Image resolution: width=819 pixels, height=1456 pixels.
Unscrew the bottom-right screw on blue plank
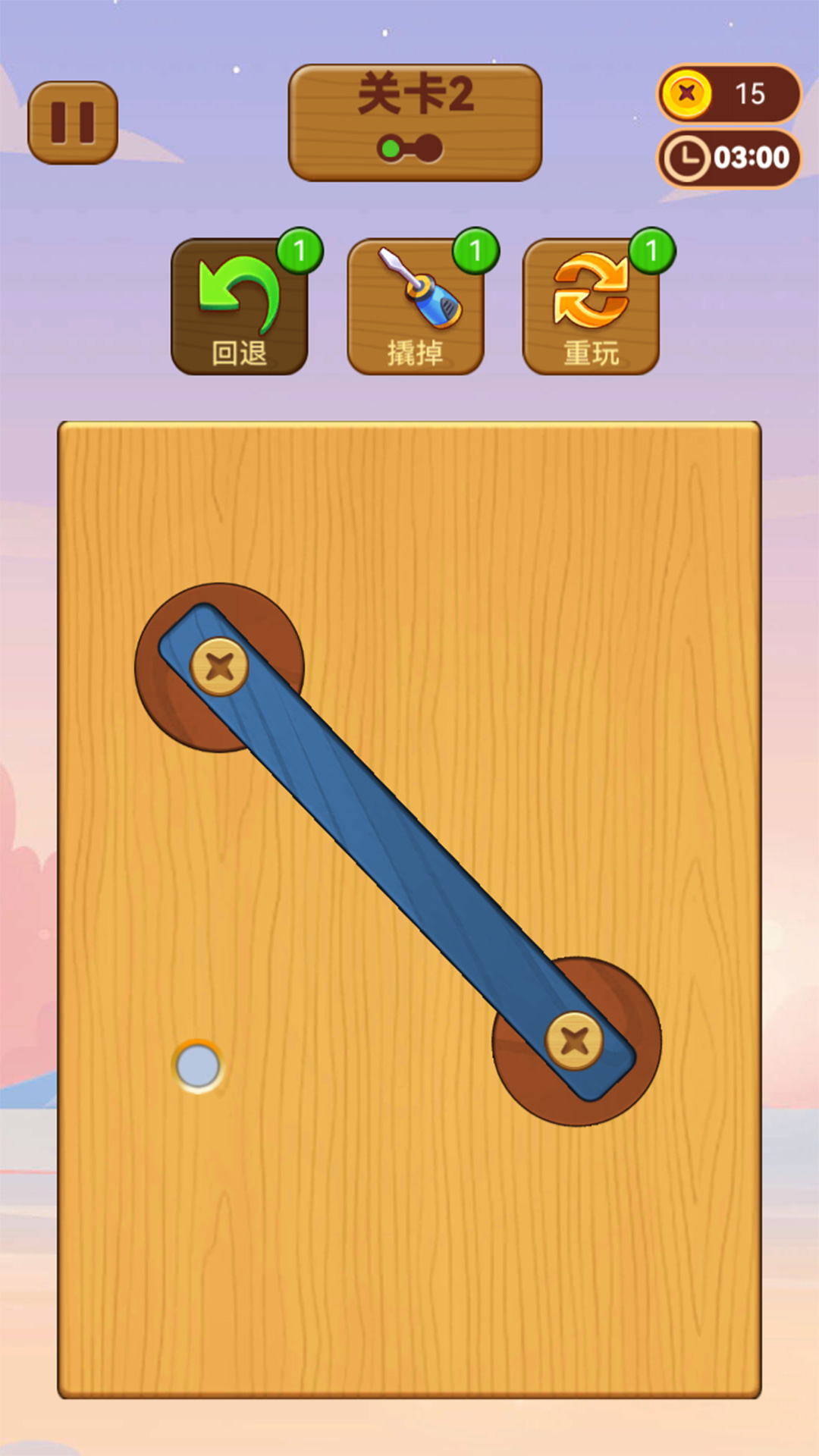[574, 1040]
